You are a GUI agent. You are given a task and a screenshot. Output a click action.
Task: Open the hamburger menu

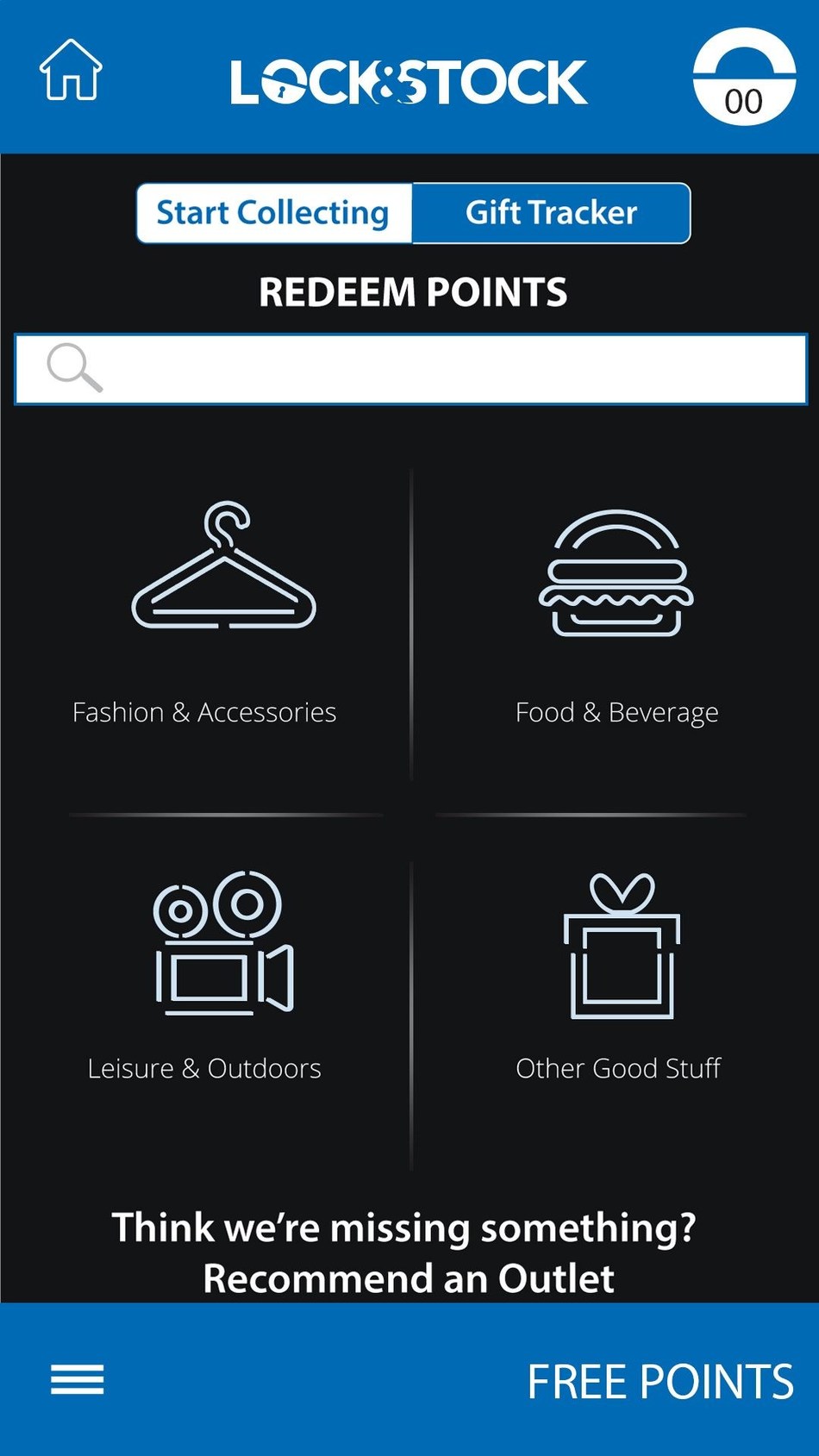click(78, 1379)
